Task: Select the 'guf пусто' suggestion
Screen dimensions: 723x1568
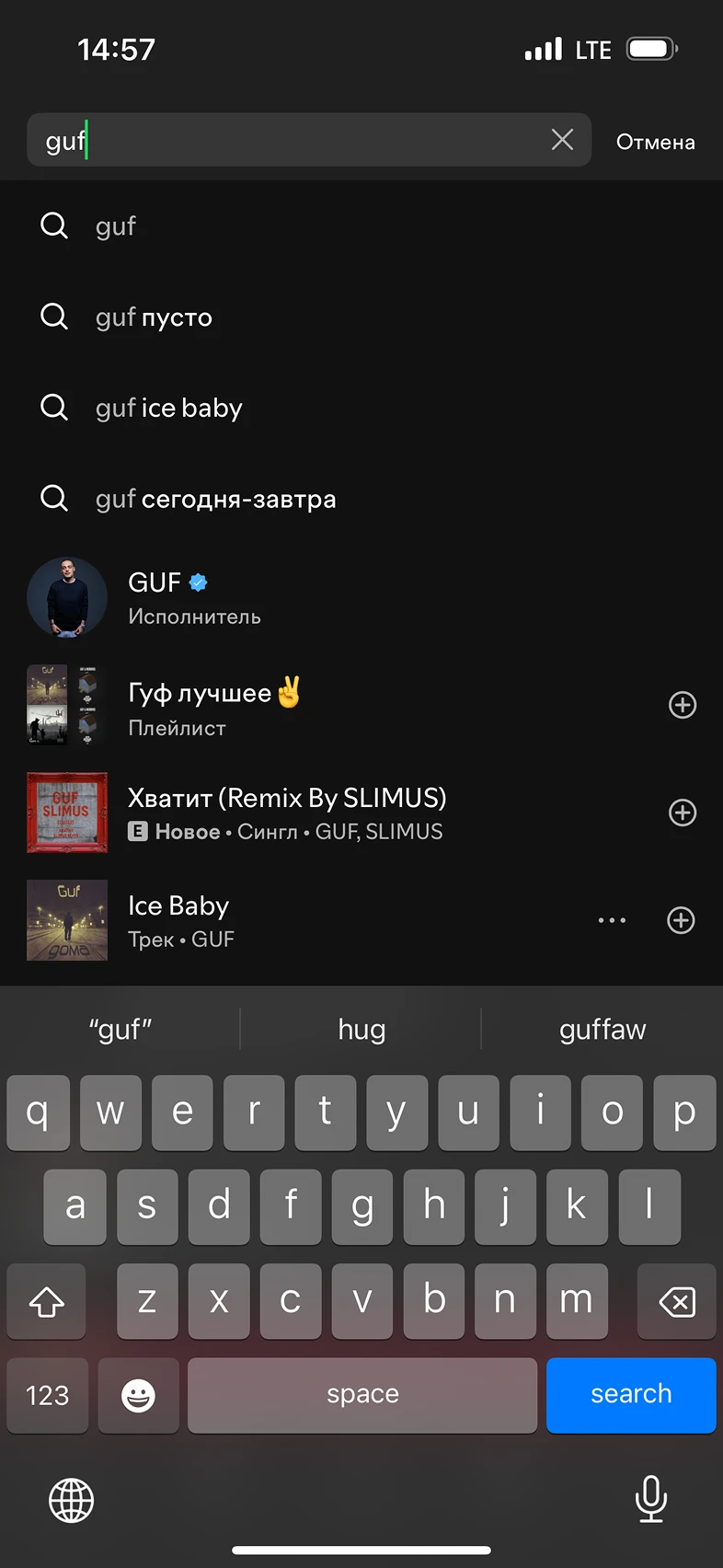Action: point(154,317)
